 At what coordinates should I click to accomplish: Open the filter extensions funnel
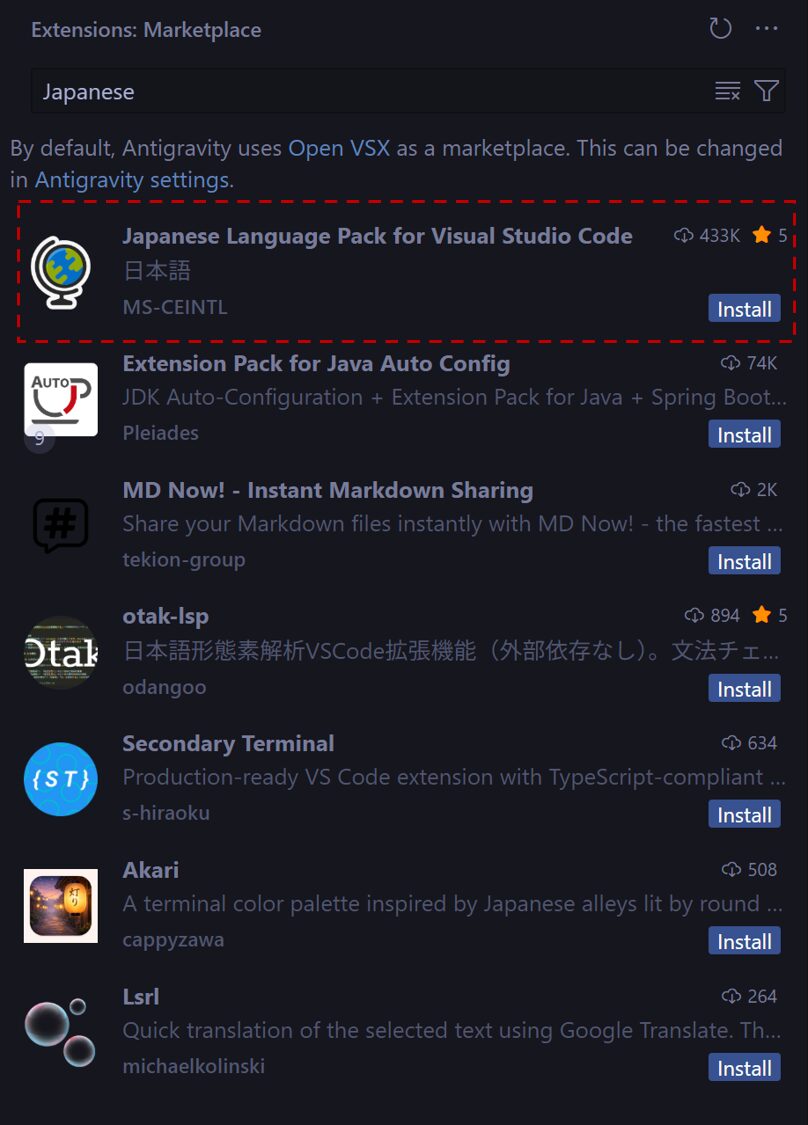[x=767, y=92]
